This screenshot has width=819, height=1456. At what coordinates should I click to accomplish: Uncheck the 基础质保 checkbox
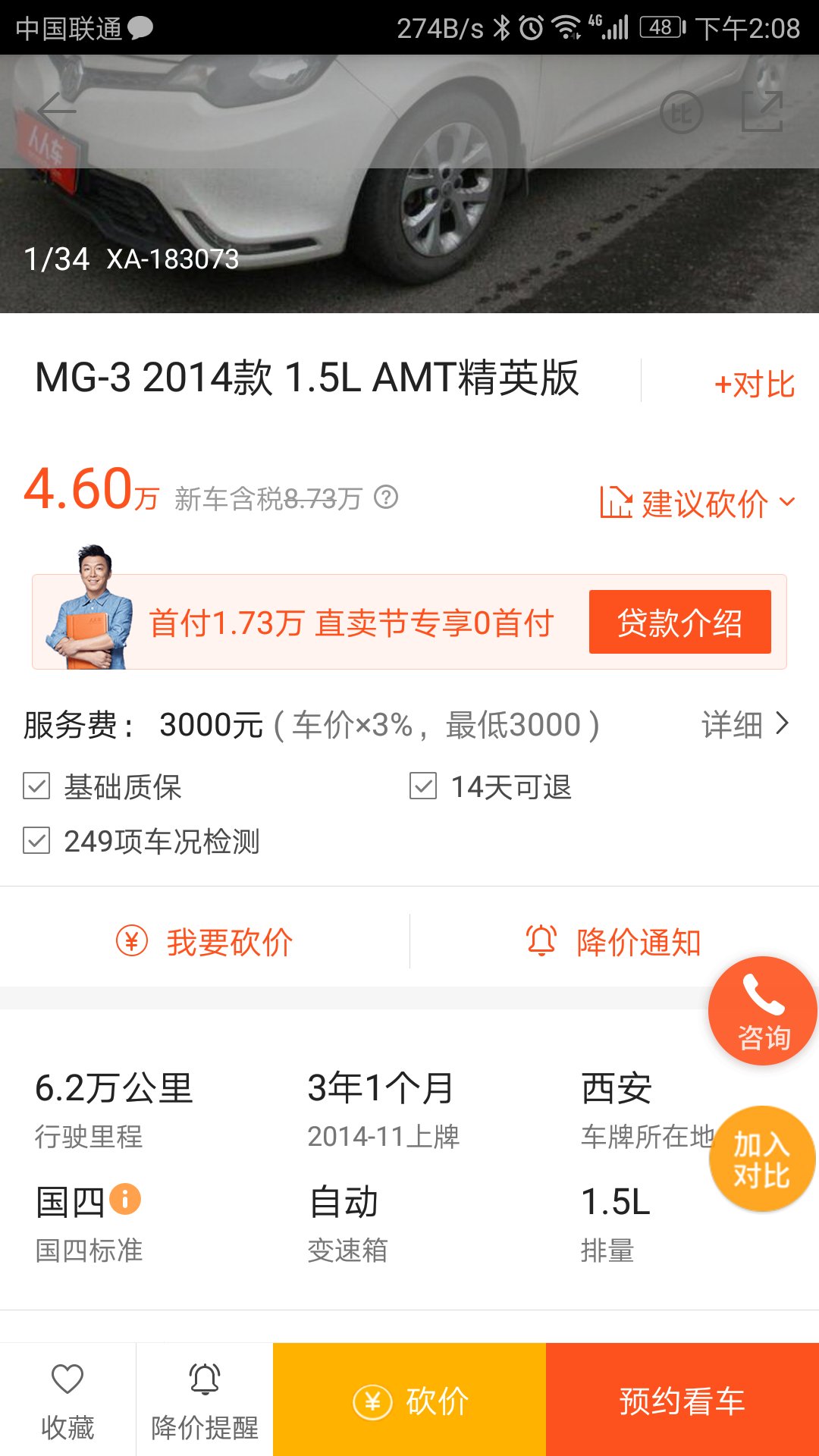33,789
